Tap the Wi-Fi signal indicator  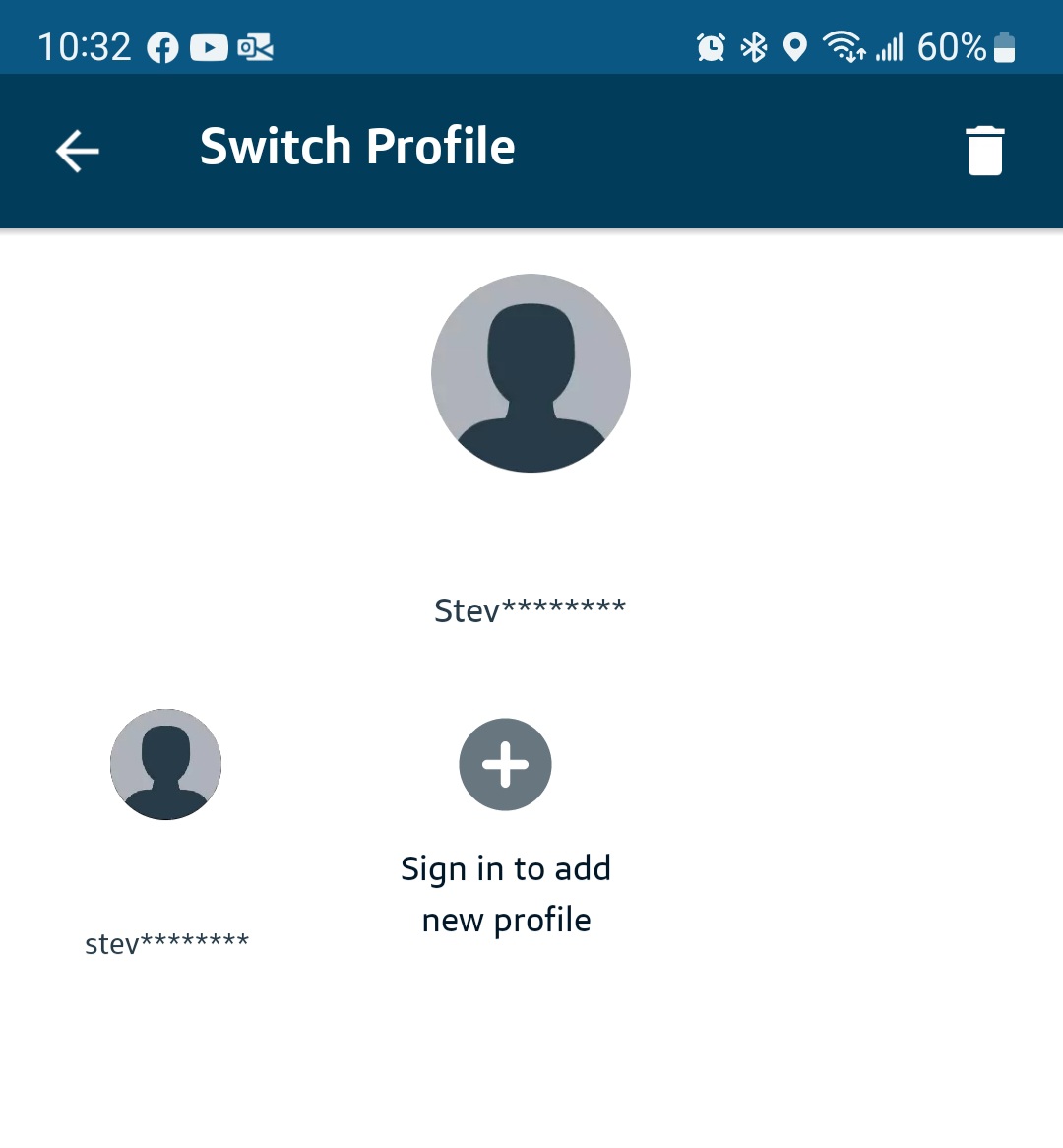pyautogui.click(x=845, y=47)
